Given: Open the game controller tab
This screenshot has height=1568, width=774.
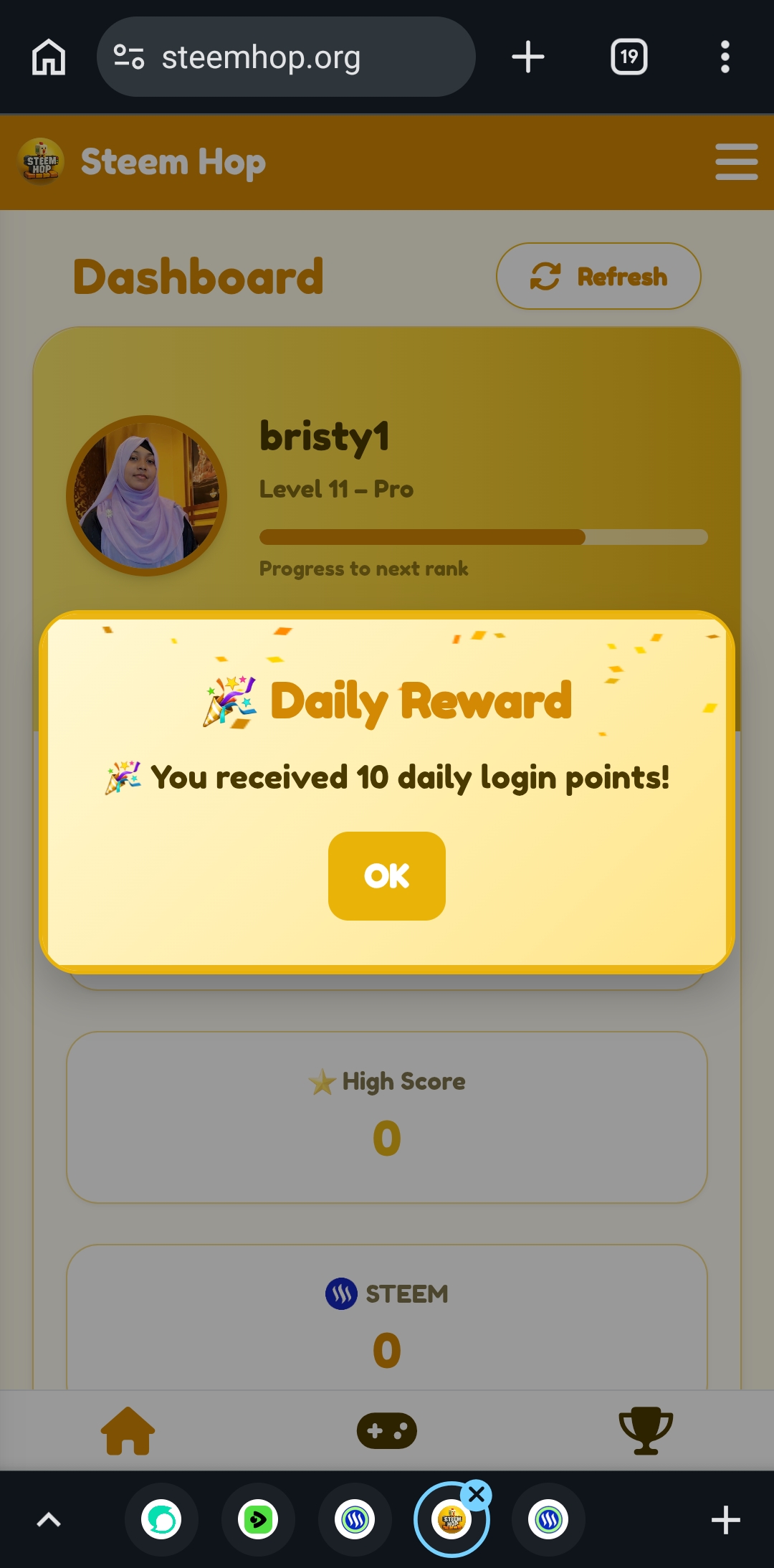Looking at the screenshot, I should (x=387, y=1431).
